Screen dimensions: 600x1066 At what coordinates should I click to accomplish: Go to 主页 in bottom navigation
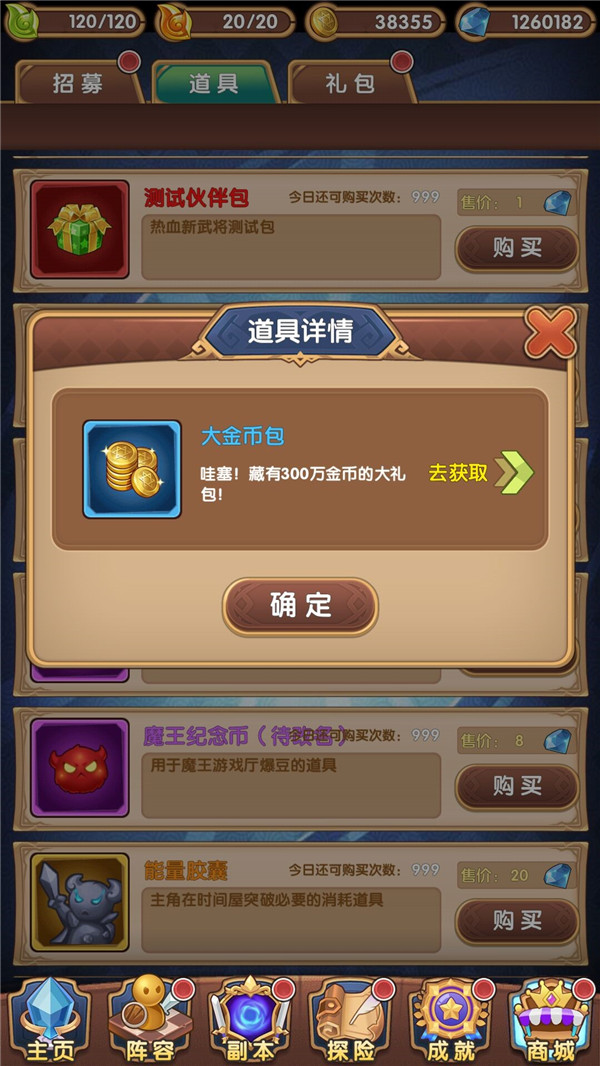click(50, 1020)
